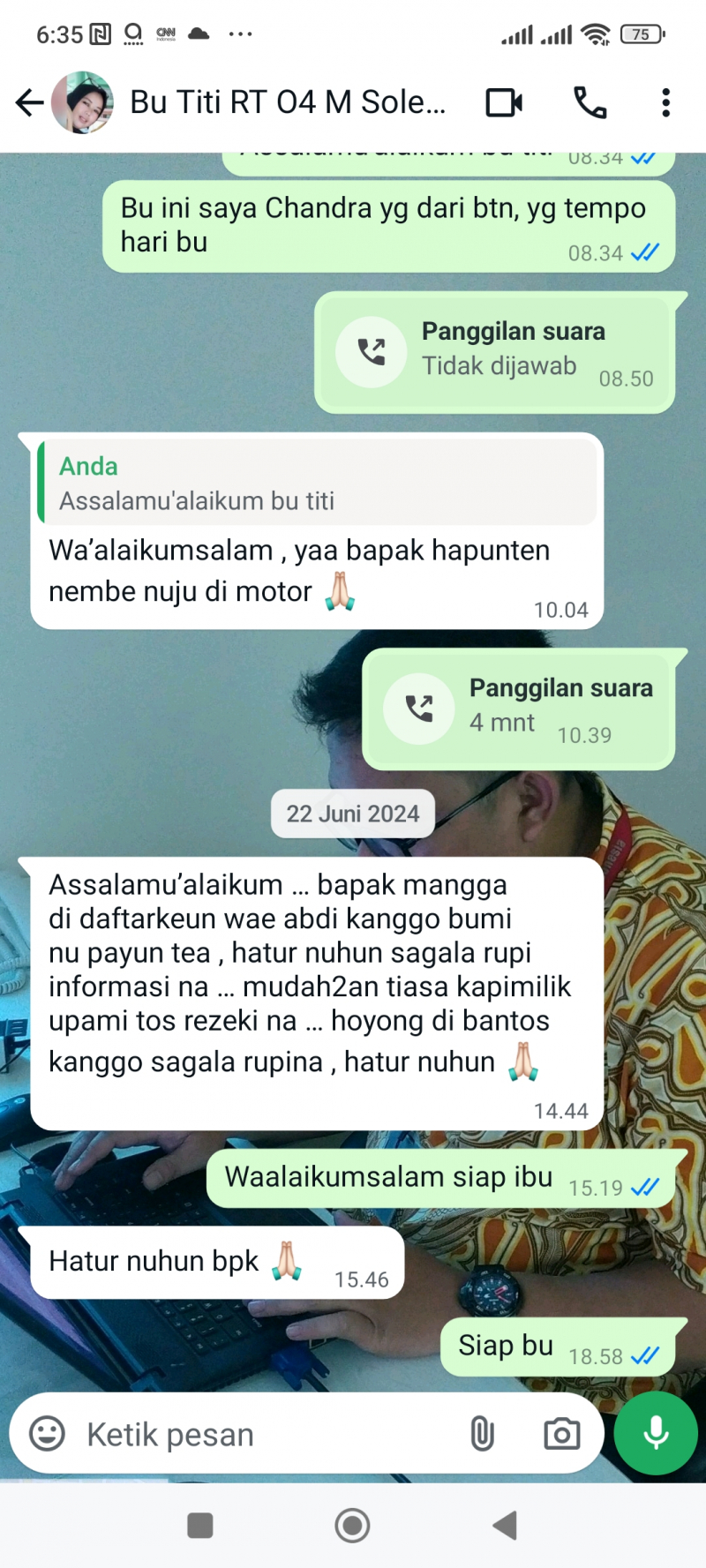This screenshot has width=706, height=1568.
Task: Open the camera from message bar
Action: tap(561, 1434)
